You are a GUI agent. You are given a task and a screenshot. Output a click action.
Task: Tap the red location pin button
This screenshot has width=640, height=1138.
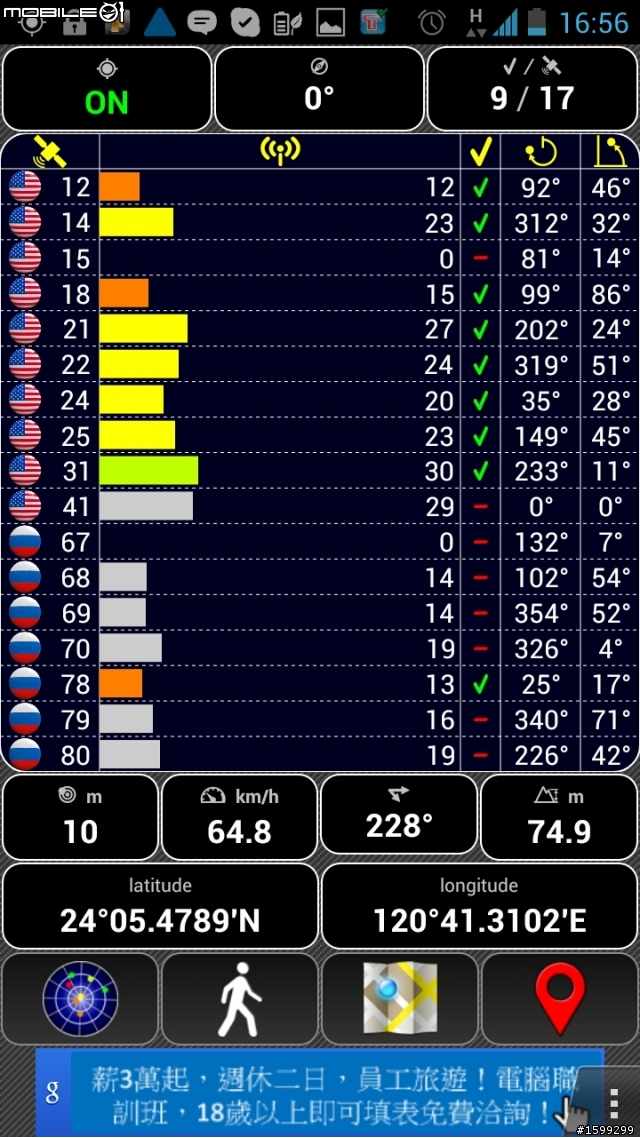[x=559, y=999]
